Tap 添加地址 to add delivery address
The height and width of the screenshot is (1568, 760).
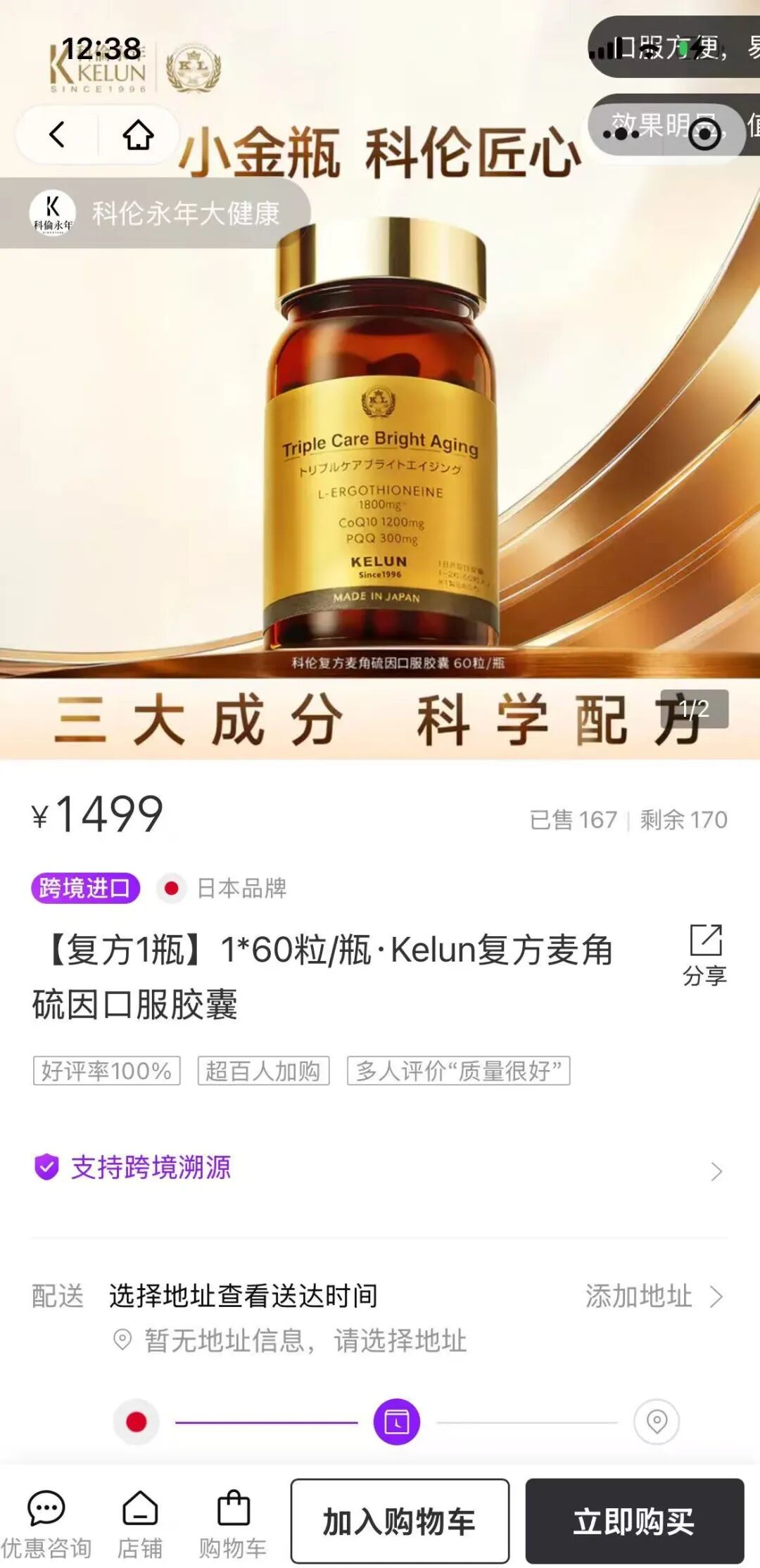pos(654,1296)
